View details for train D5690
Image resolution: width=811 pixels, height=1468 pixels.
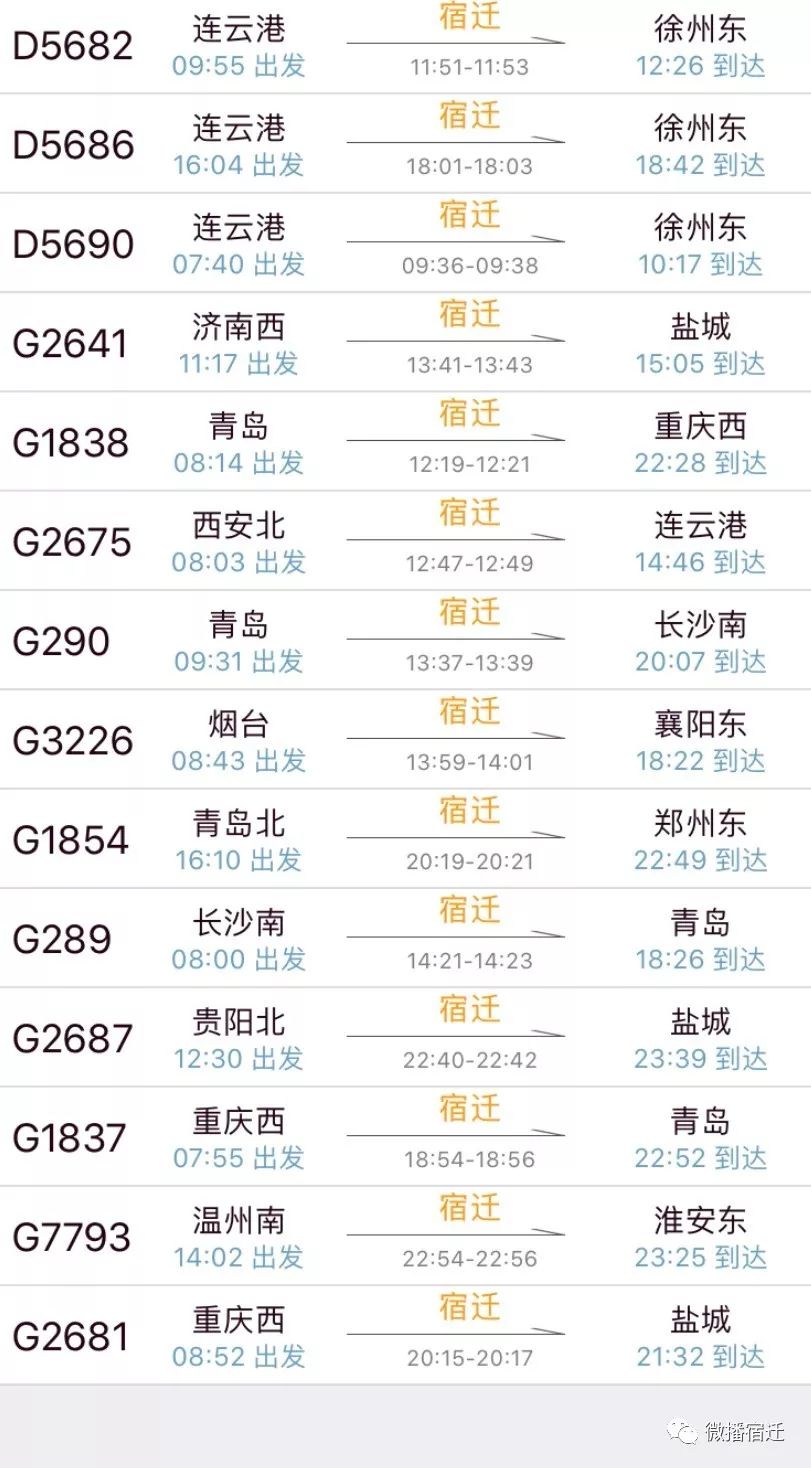click(x=405, y=242)
